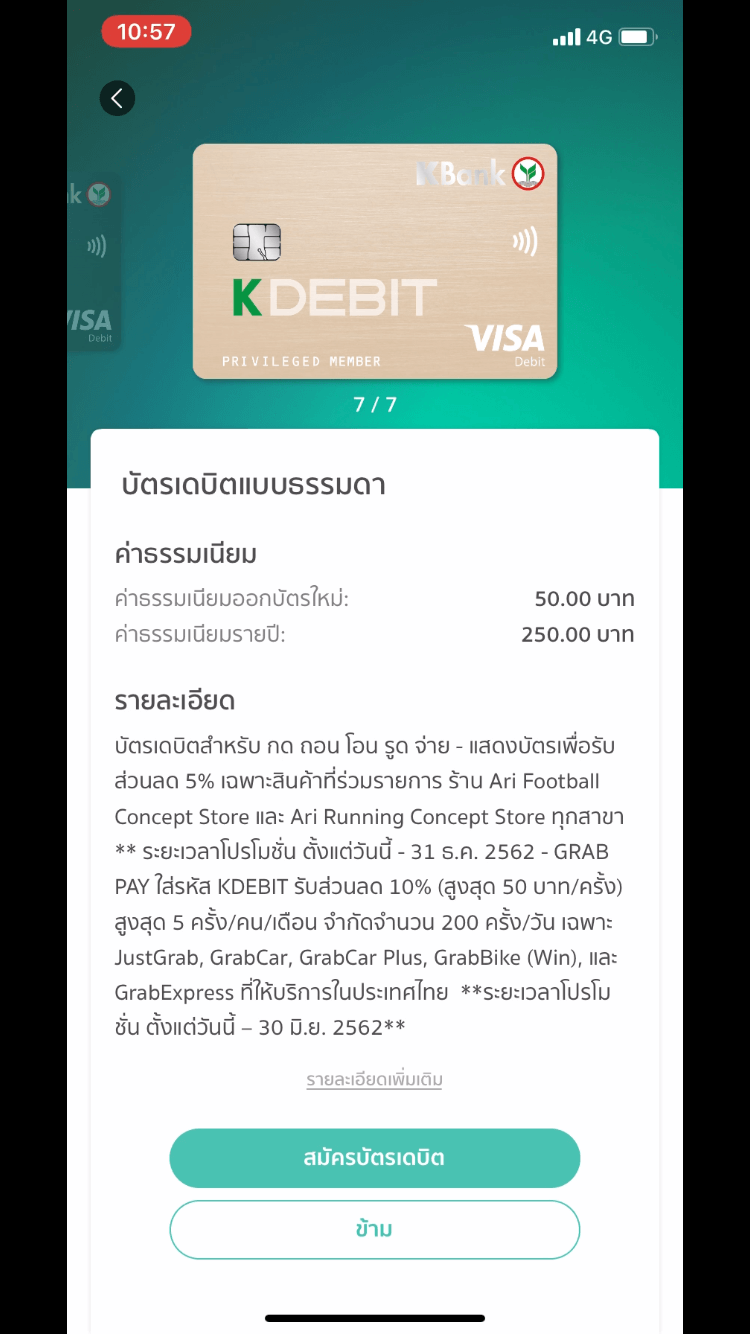Image resolution: width=750 pixels, height=1334 pixels.
Task: Tap สมัครบัตรเดบิต to apply for debit card
Action: coord(374,1158)
